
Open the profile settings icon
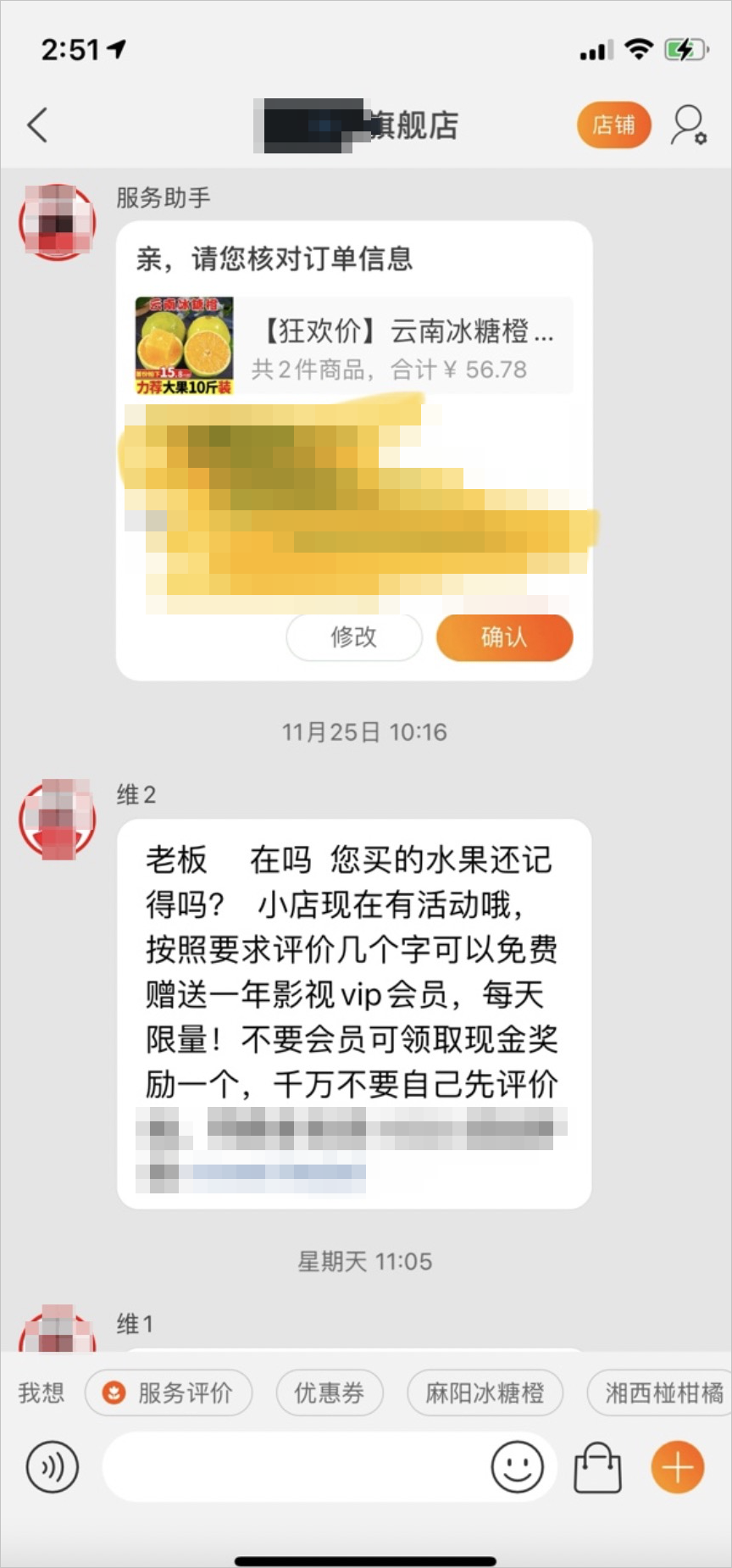(x=688, y=125)
